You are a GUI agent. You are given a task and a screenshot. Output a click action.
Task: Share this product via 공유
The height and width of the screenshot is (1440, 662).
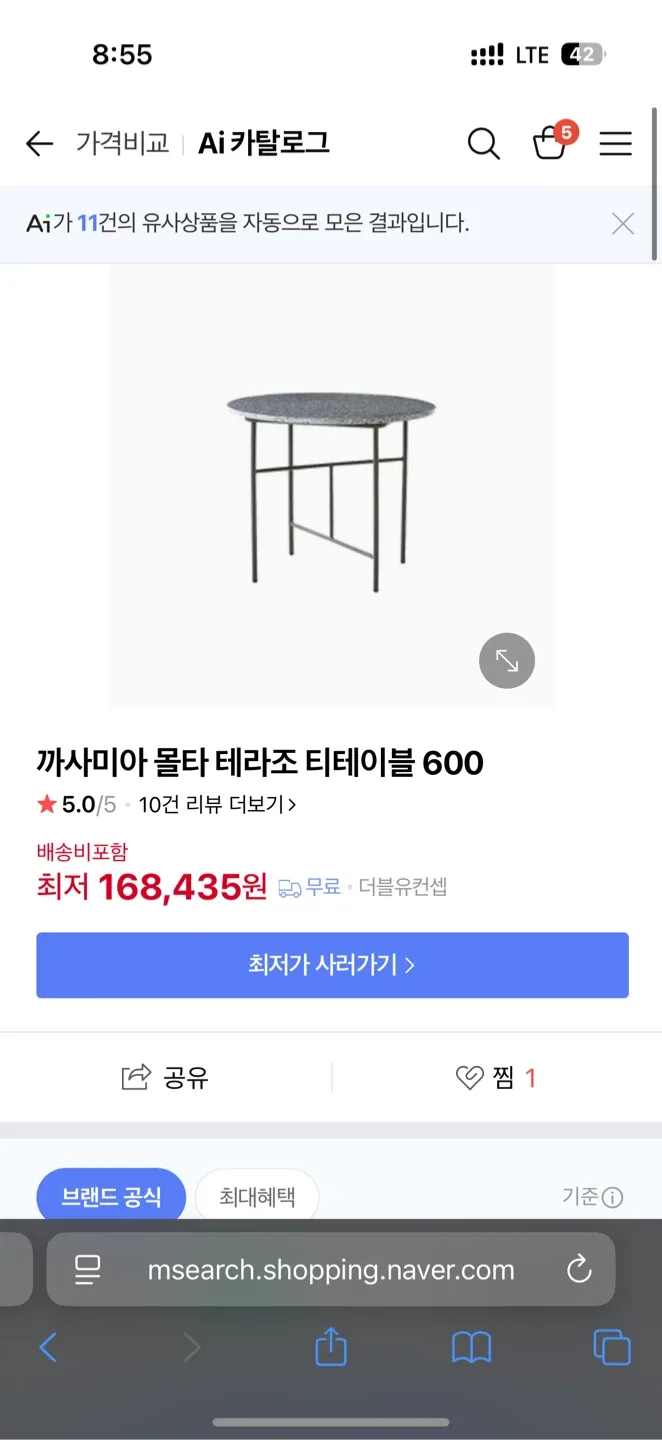165,1077
